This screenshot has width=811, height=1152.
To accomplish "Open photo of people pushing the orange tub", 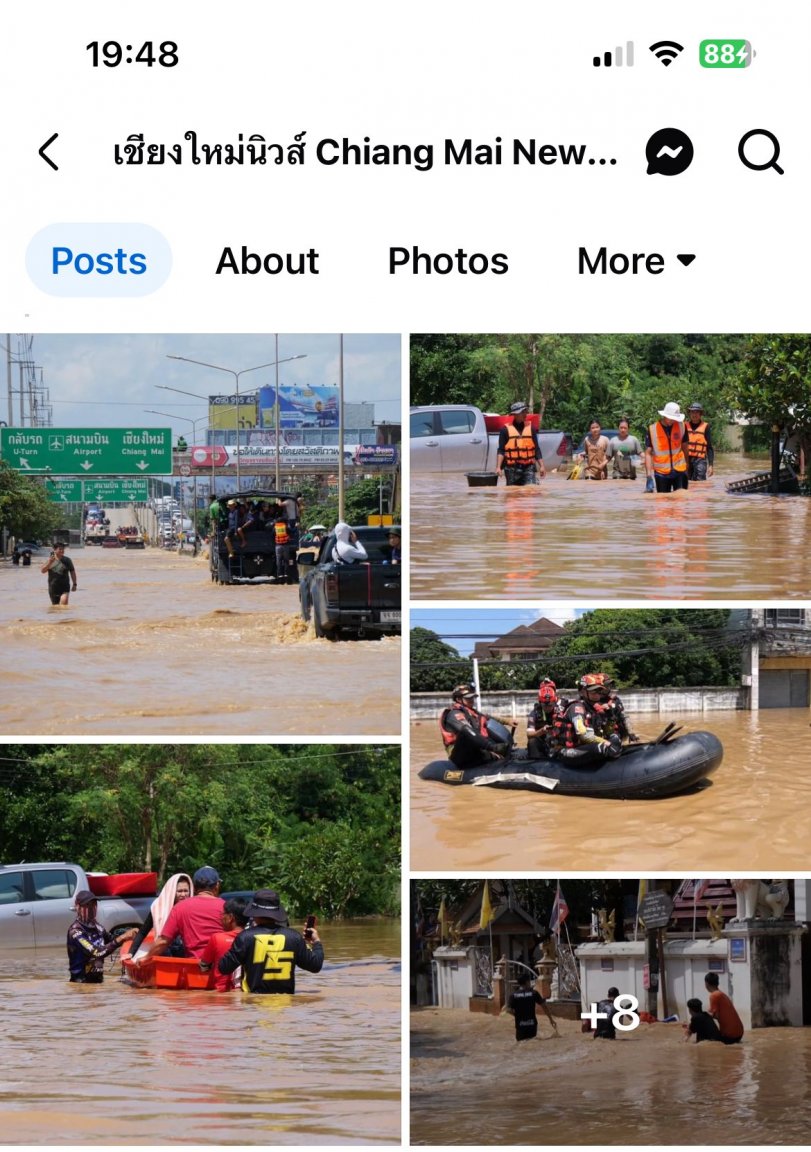I will [x=200, y=943].
